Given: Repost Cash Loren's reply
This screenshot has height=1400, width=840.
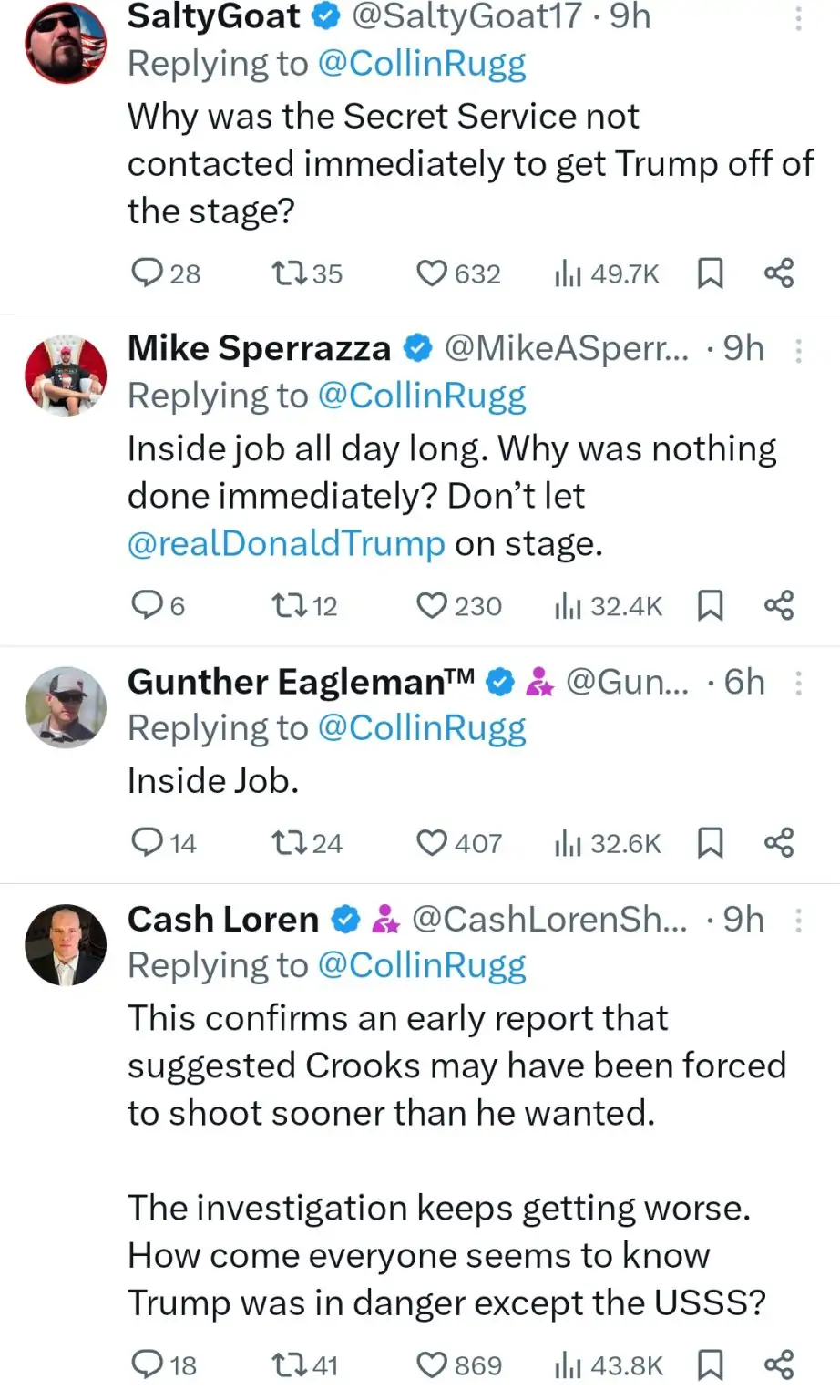Looking at the screenshot, I should (290, 1364).
